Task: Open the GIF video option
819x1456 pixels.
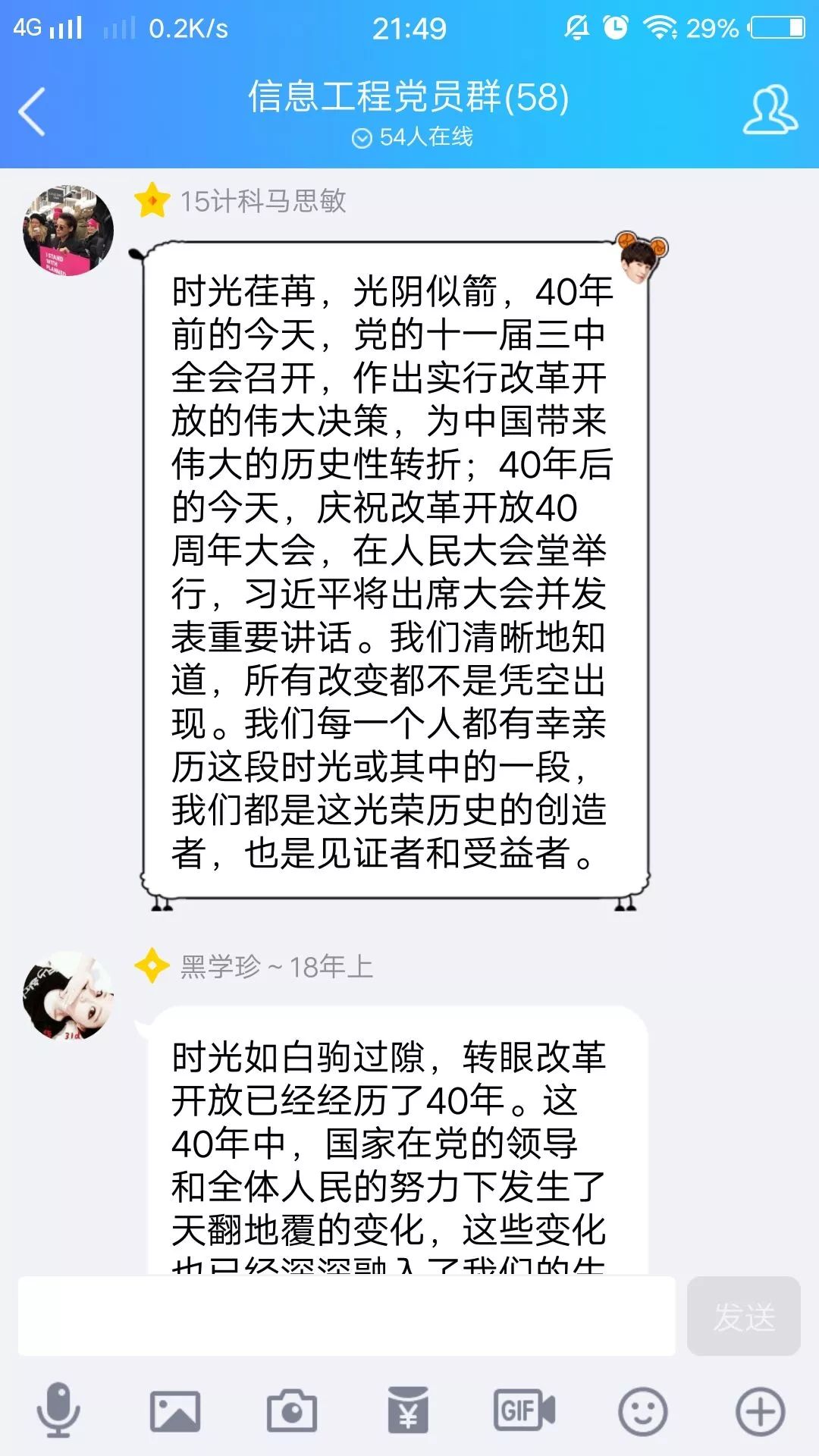Action: click(524, 1410)
